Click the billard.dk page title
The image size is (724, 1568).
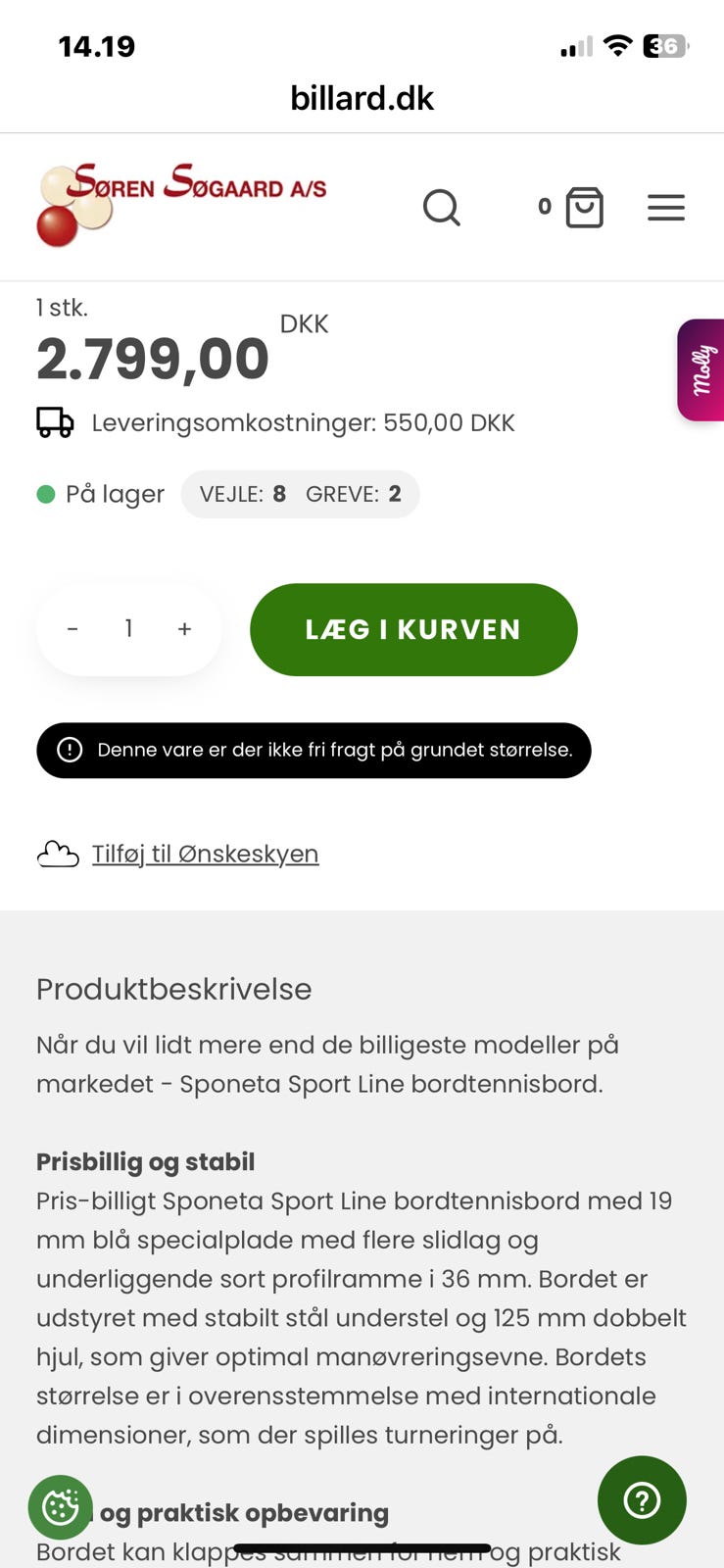tap(362, 98)
